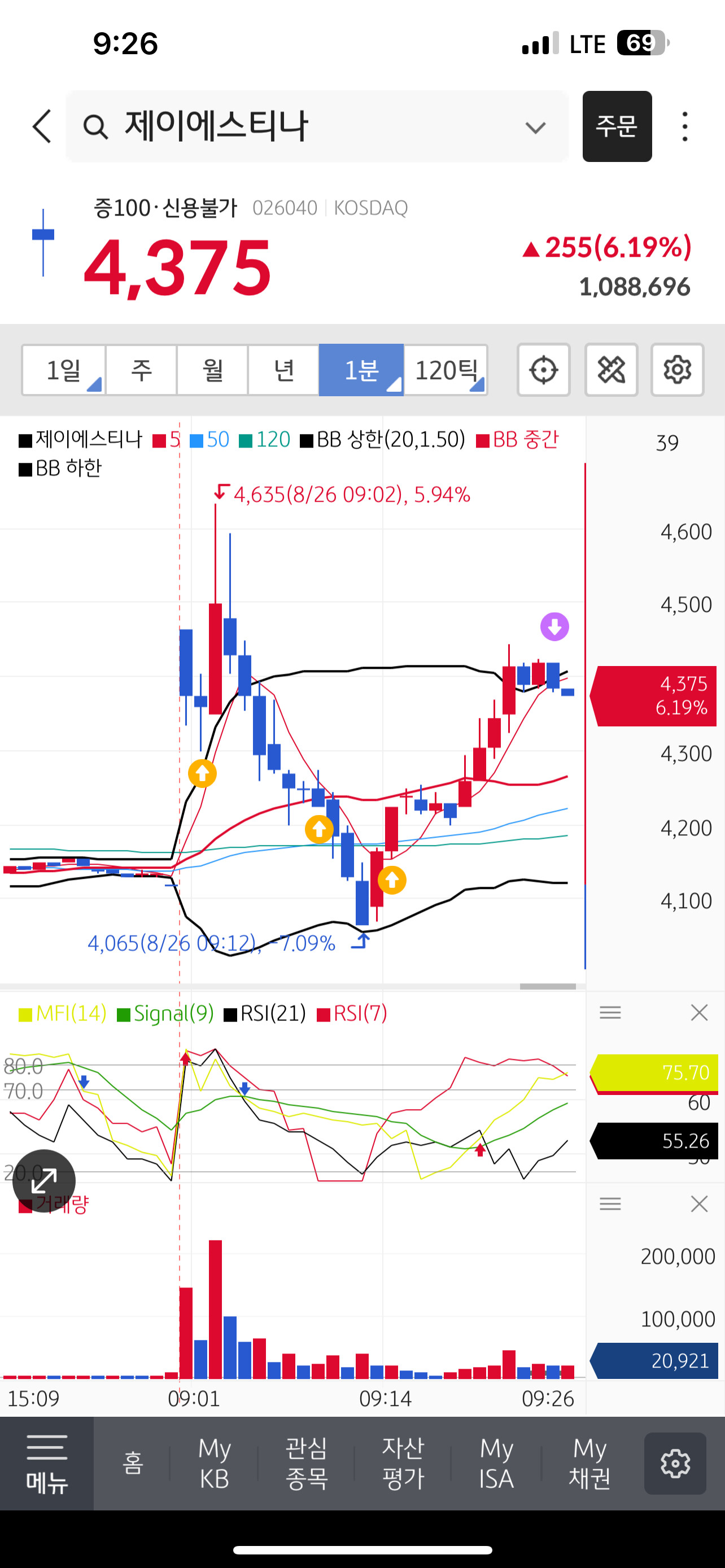725x1568 pixels.
Task: Enable the crosshair chart tool
Action: point(544,370)
